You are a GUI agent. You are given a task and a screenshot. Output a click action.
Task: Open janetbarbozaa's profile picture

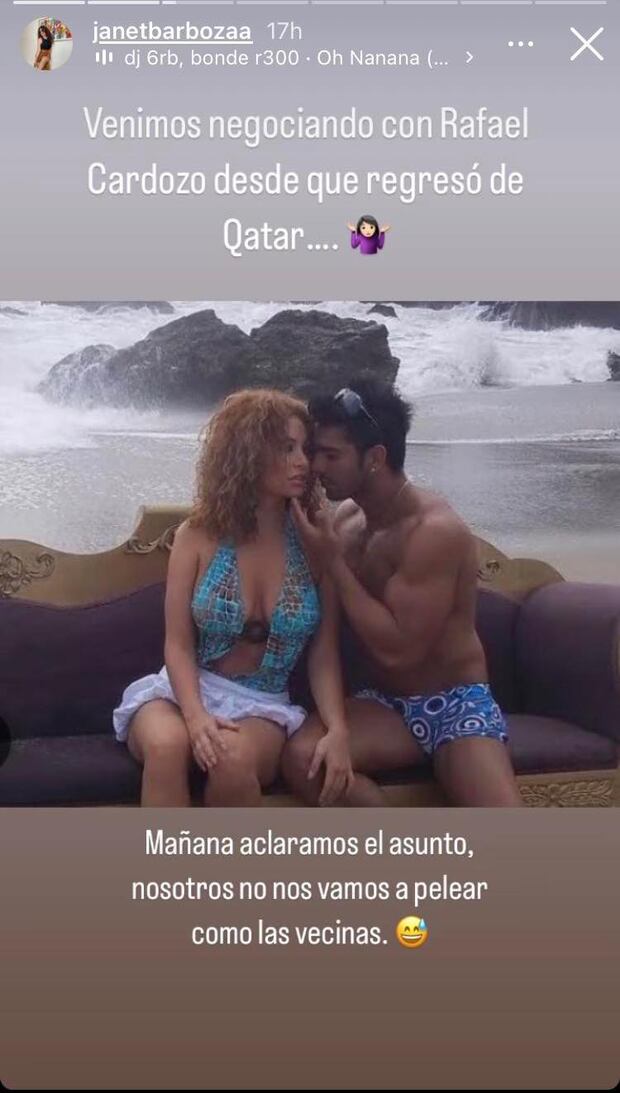46,44
